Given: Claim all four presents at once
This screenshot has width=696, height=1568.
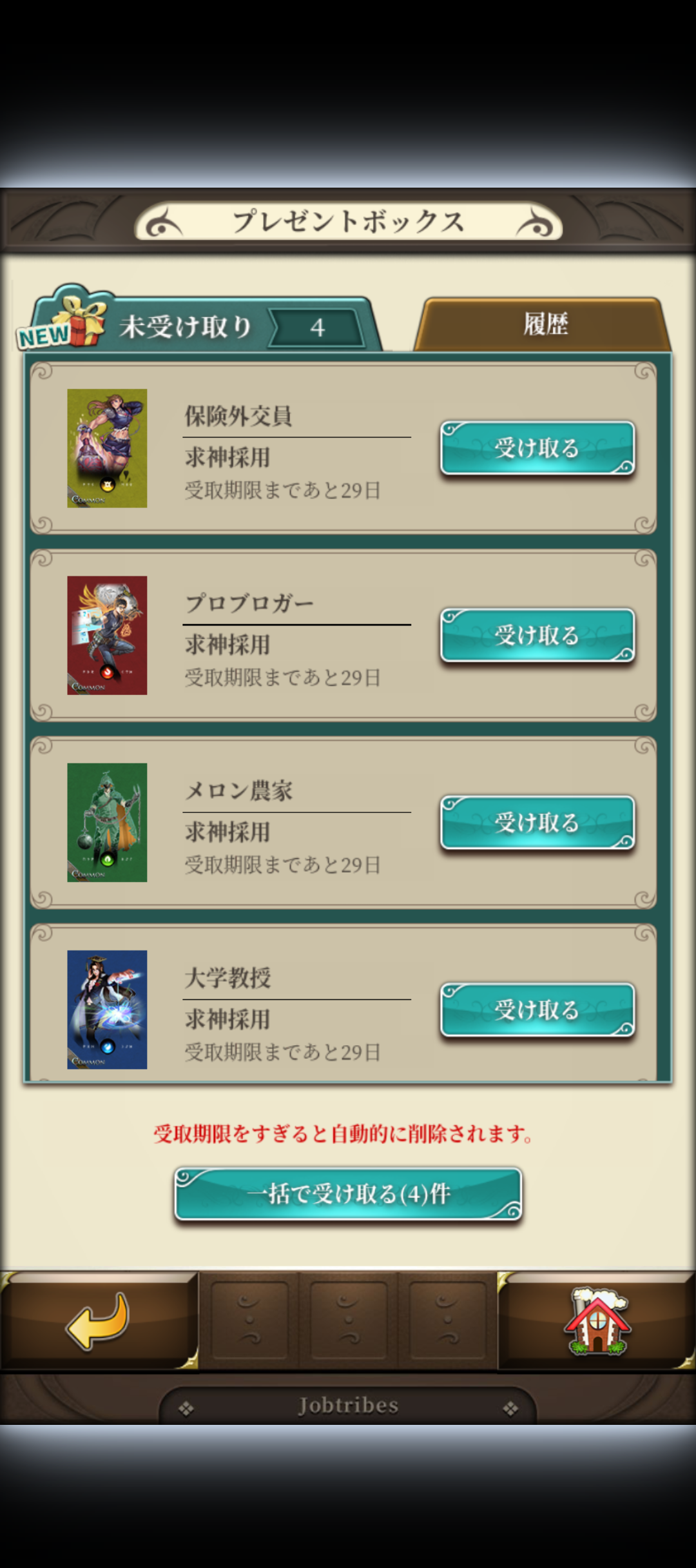Looking at the screenshot, I should (x=348, y=1194).
